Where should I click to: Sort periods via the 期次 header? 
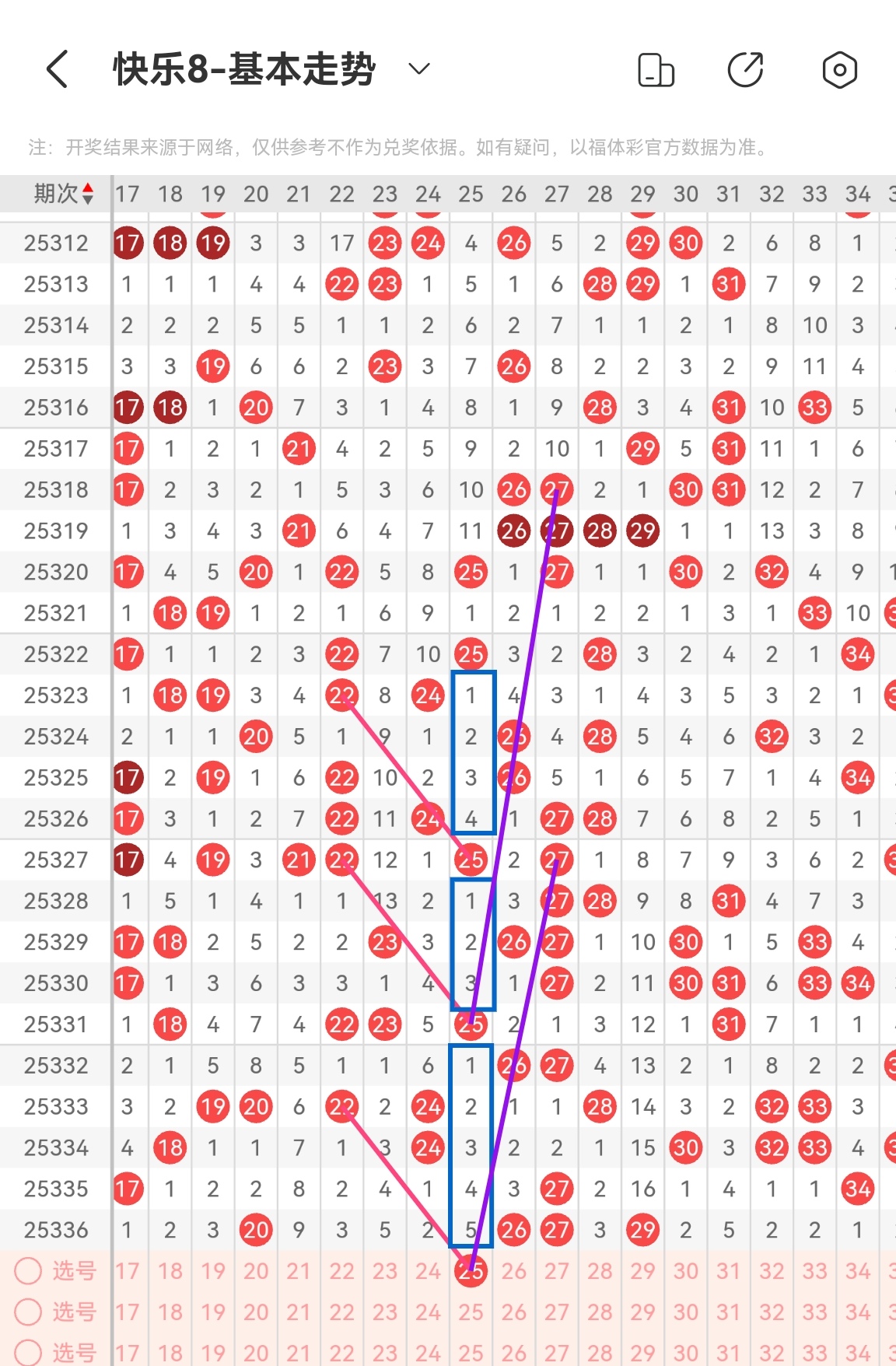click(x=64, y=194)
